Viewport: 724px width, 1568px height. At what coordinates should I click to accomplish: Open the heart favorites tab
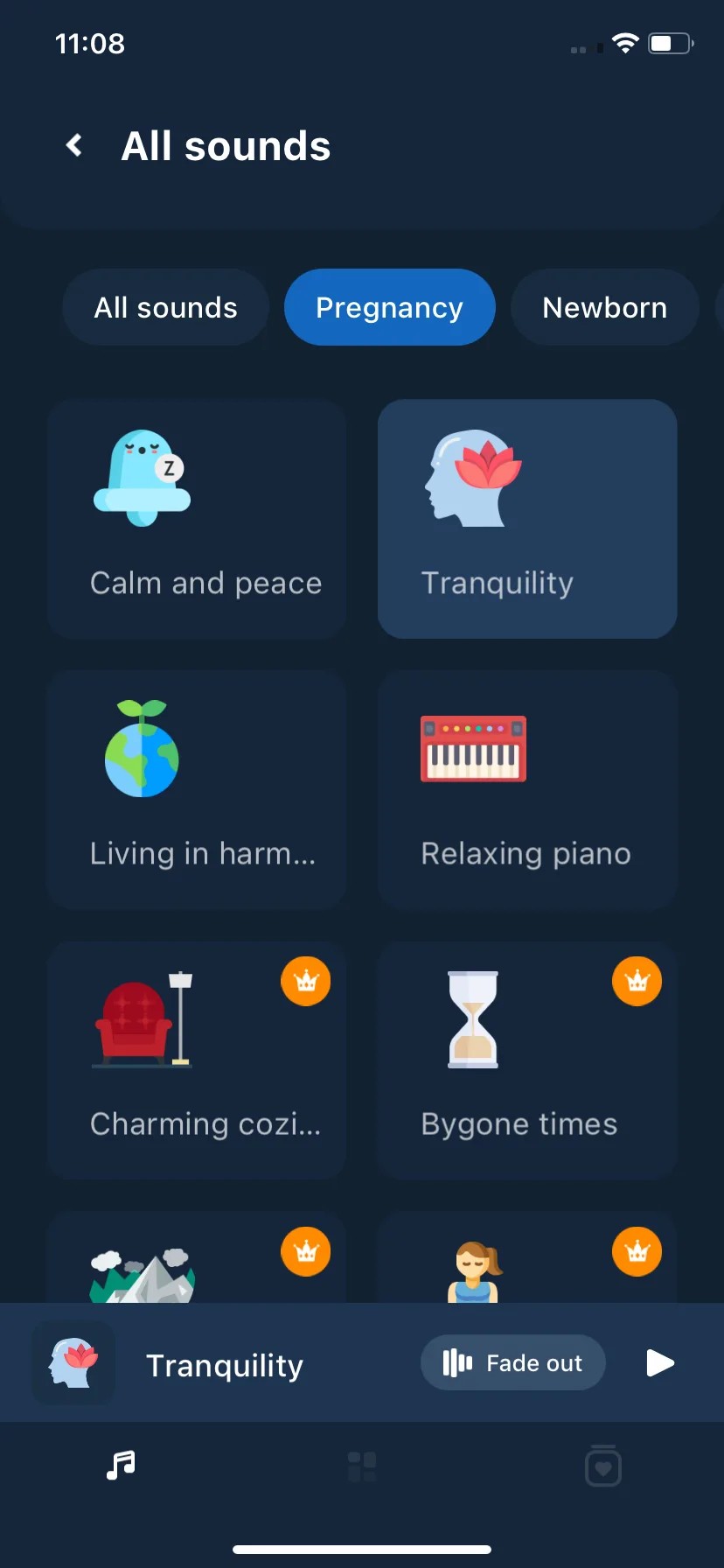tap(602, 1466)
